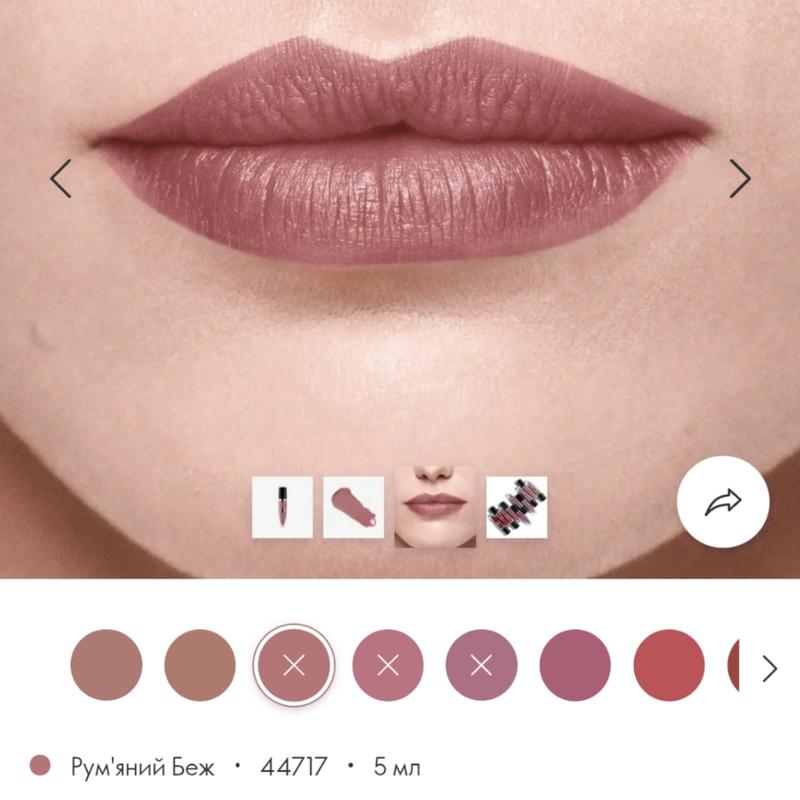Image resolution: width=800 pixels, height=800 pixels.
Task: Select the dark berry plum shade swatch
Action: click(575, 665)
